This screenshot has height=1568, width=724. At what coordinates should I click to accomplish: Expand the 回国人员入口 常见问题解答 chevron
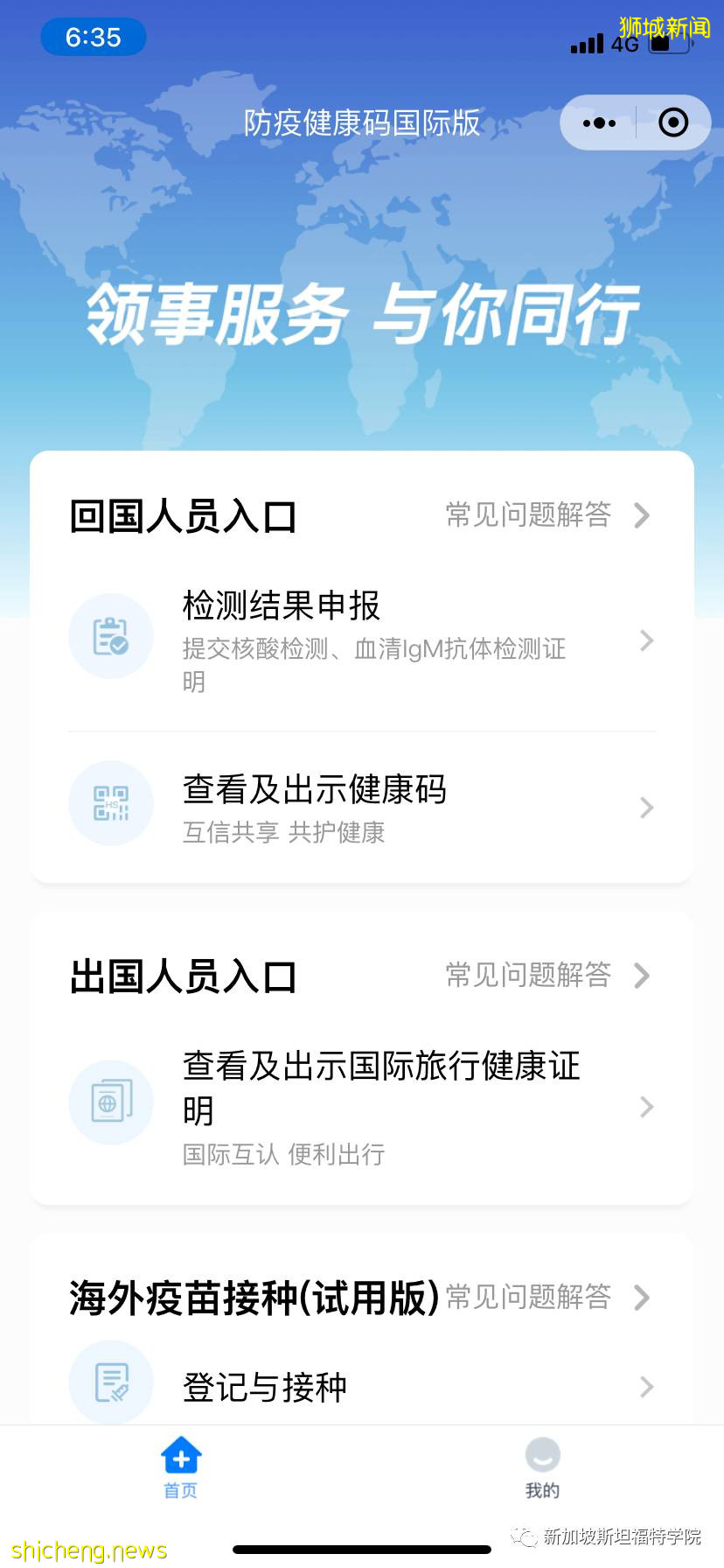coord(644,515)
